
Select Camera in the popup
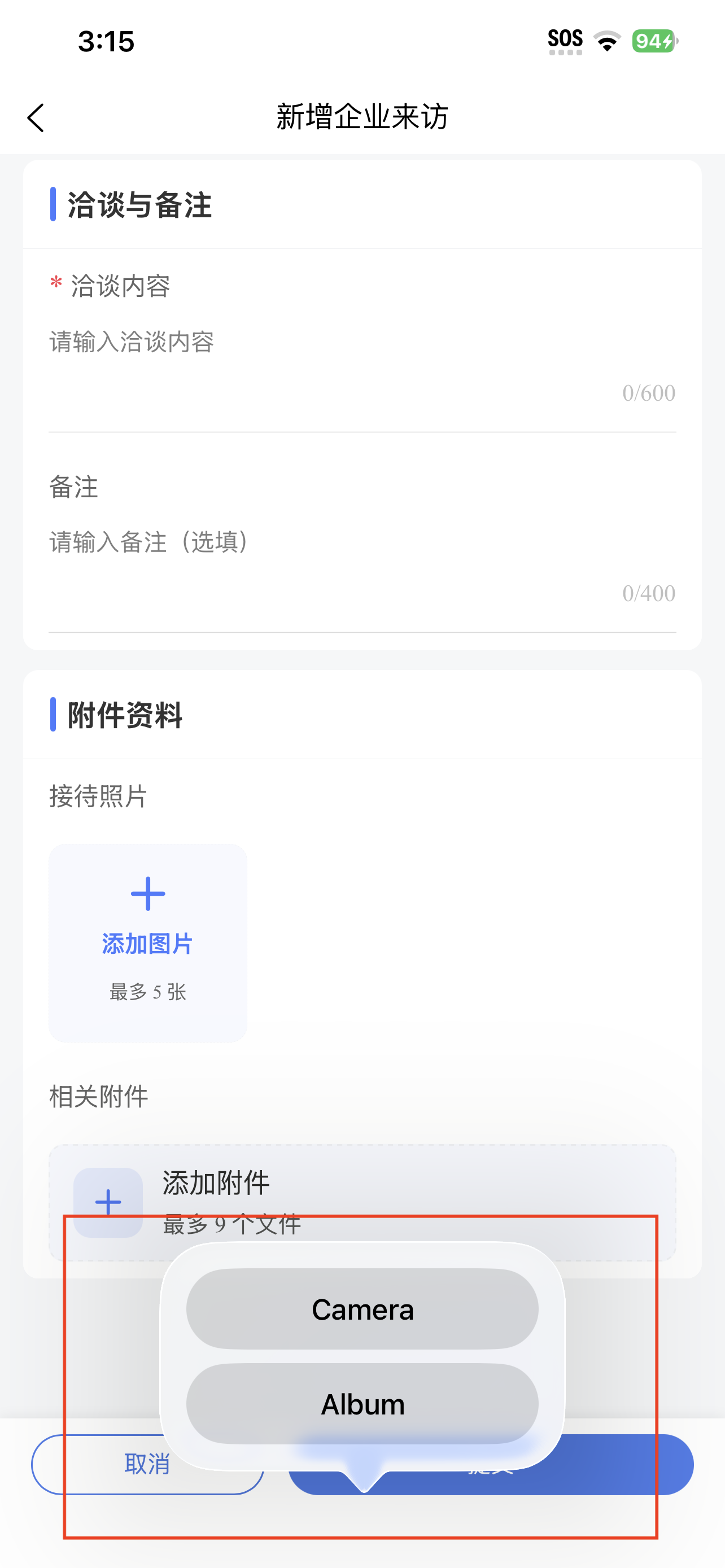pos(362,1309)
